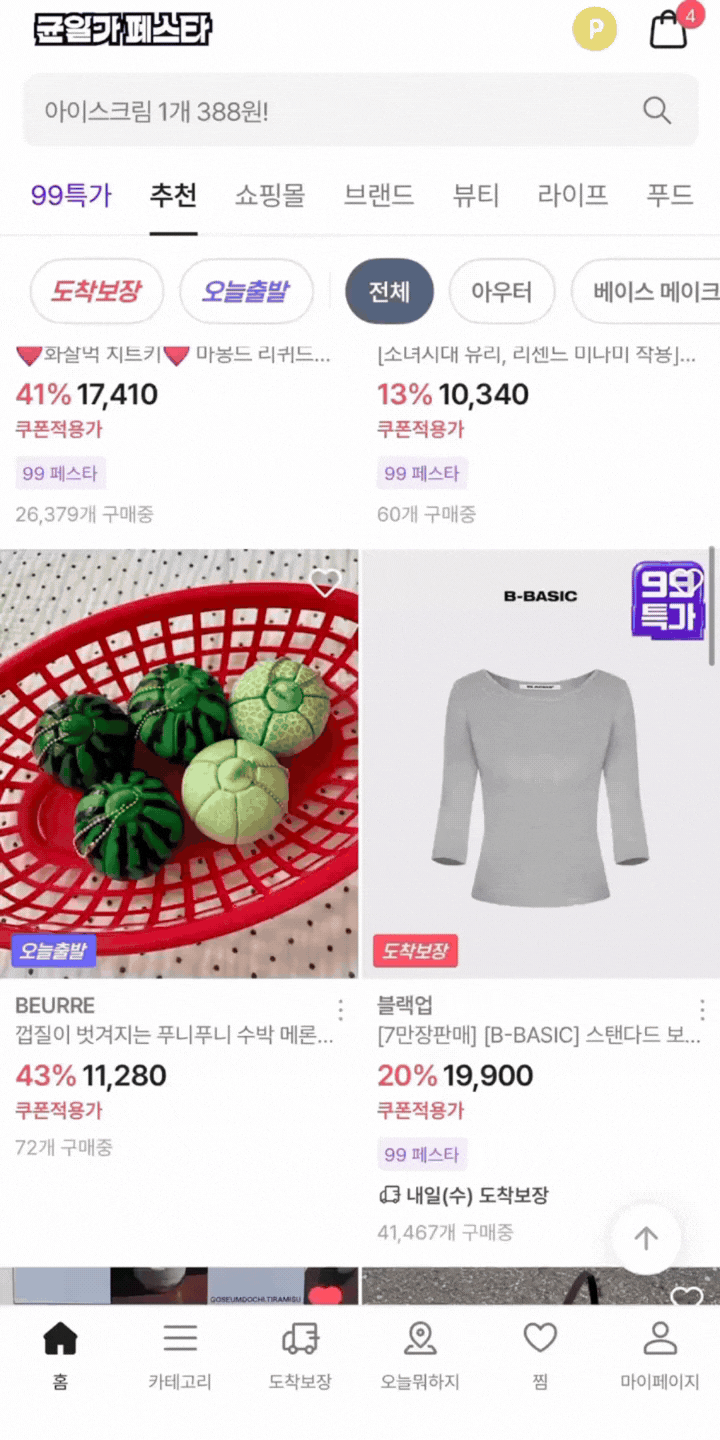This screenshot has width=720, height=1440.
Task: Select the 아우터 category chip
Action: coord(502,291)
